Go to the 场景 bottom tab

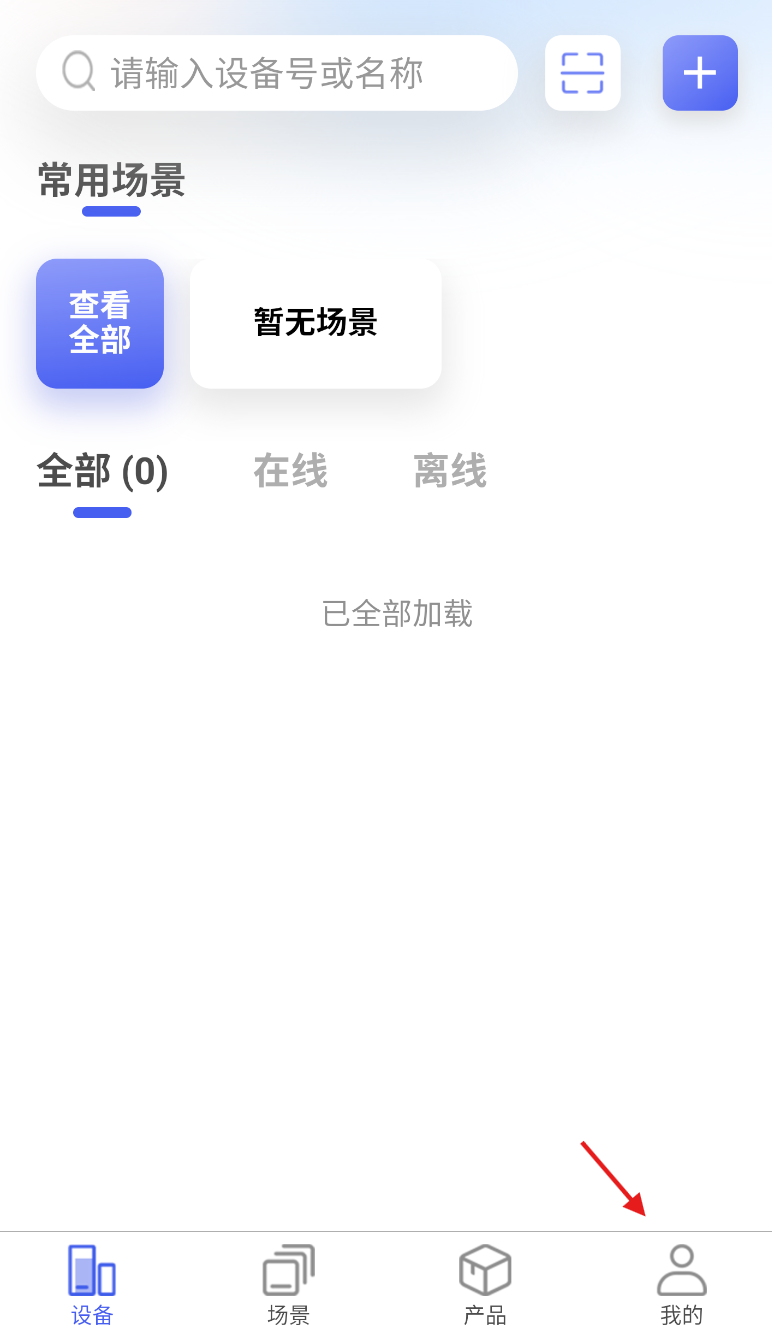pos(288,1285)
